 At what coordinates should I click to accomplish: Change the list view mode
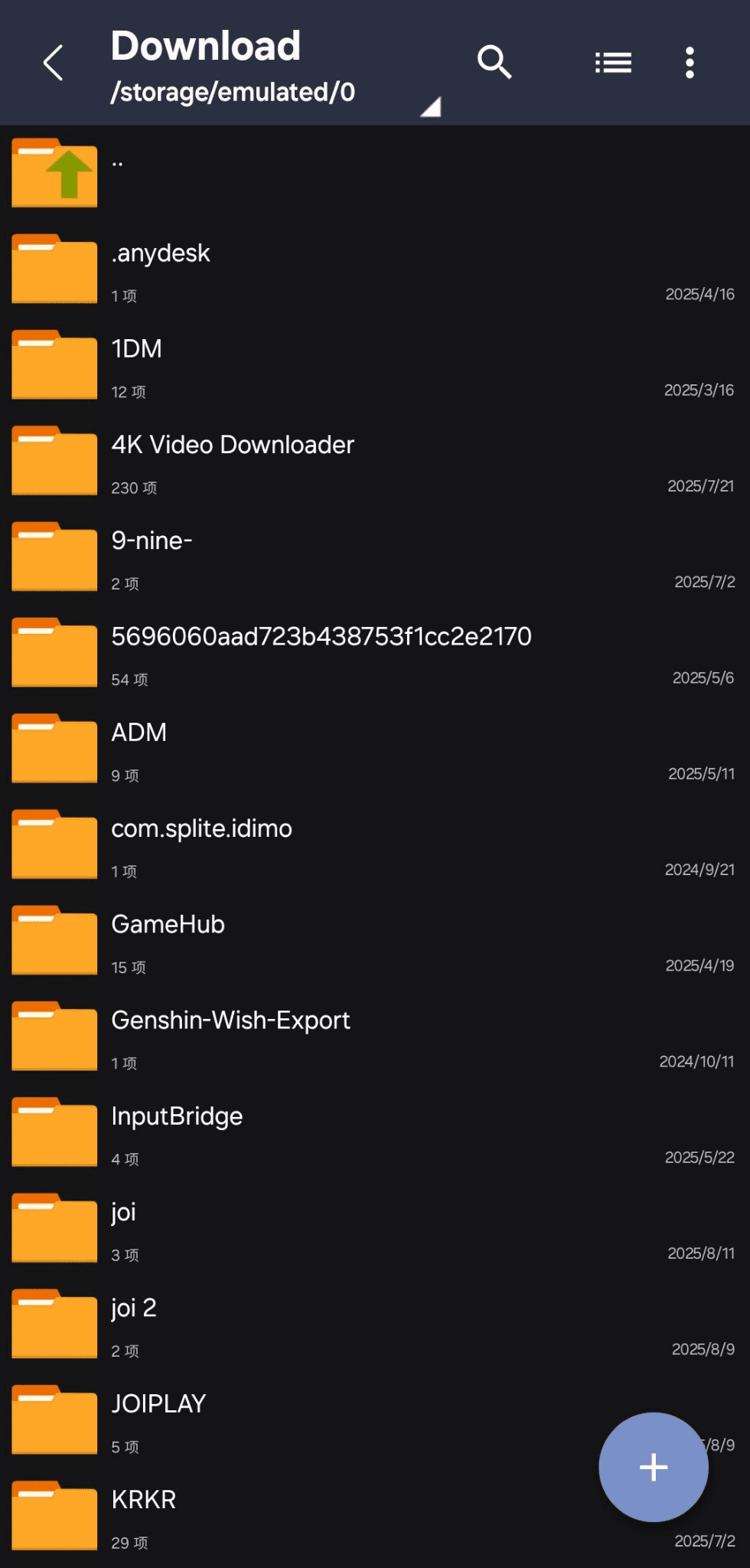tap(613, 63)
